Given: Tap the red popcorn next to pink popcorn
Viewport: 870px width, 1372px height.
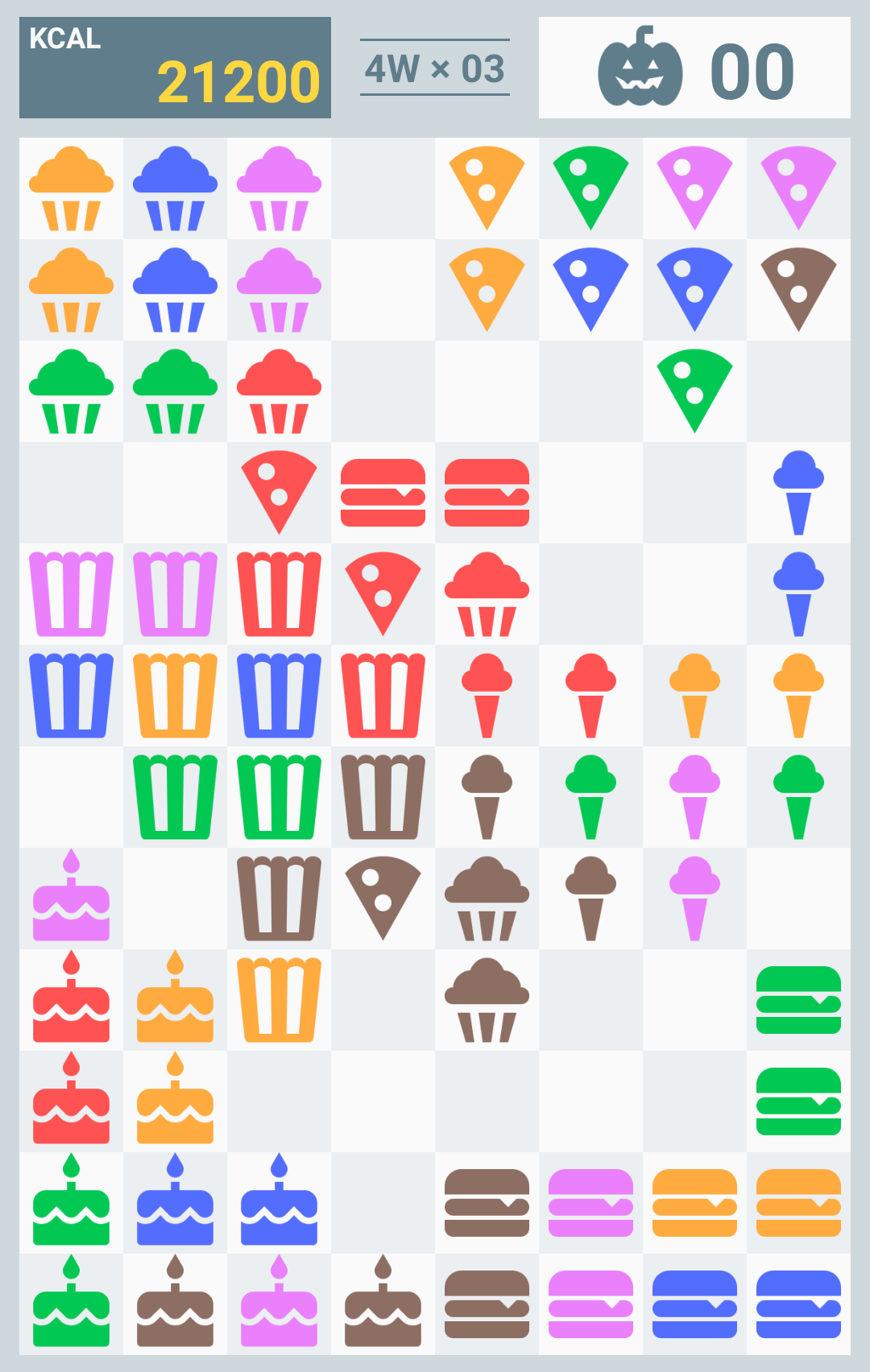Looking at the screenshot, I should (x=279, y=593).
